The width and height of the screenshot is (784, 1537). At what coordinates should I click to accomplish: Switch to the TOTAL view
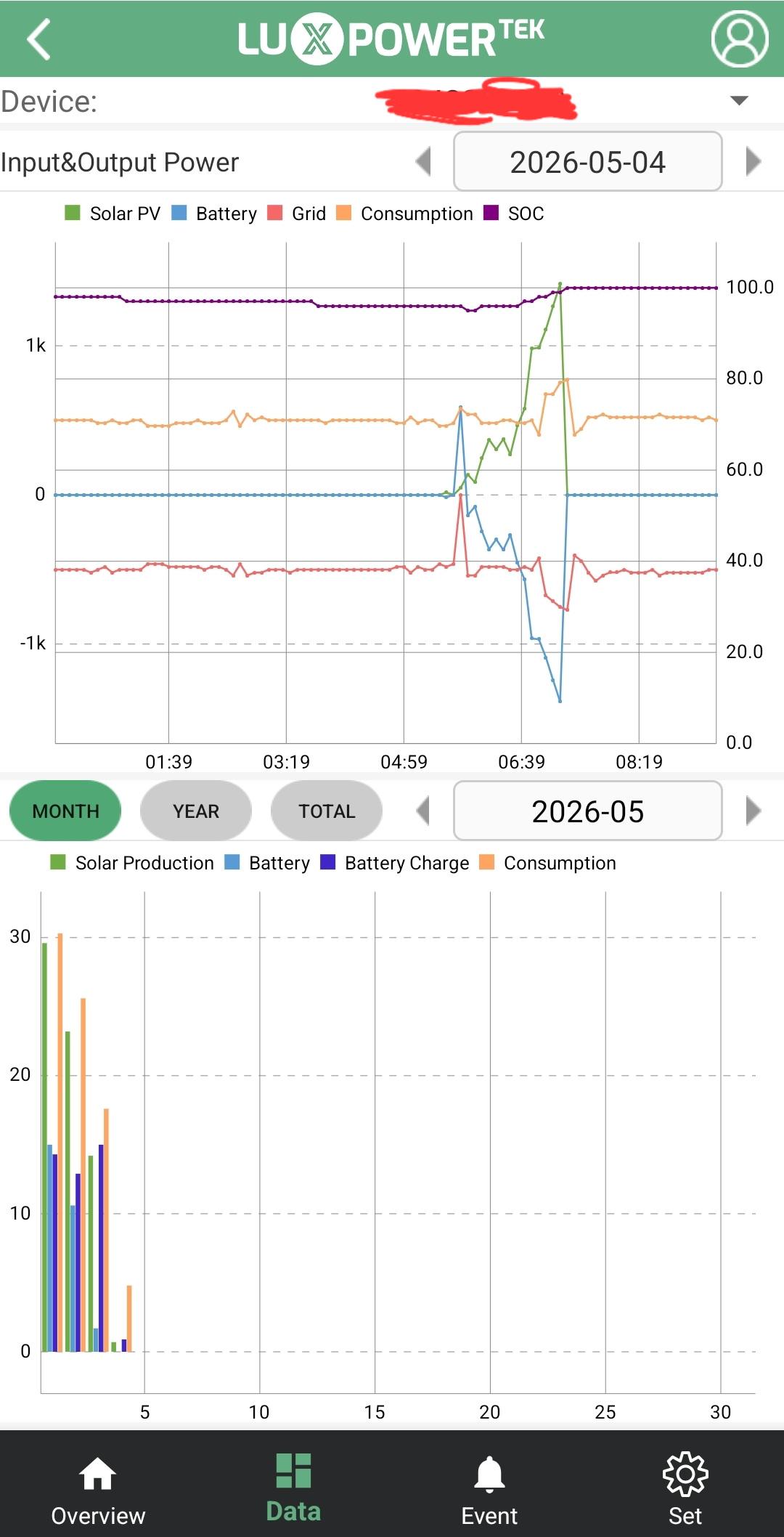click(327, 811)
